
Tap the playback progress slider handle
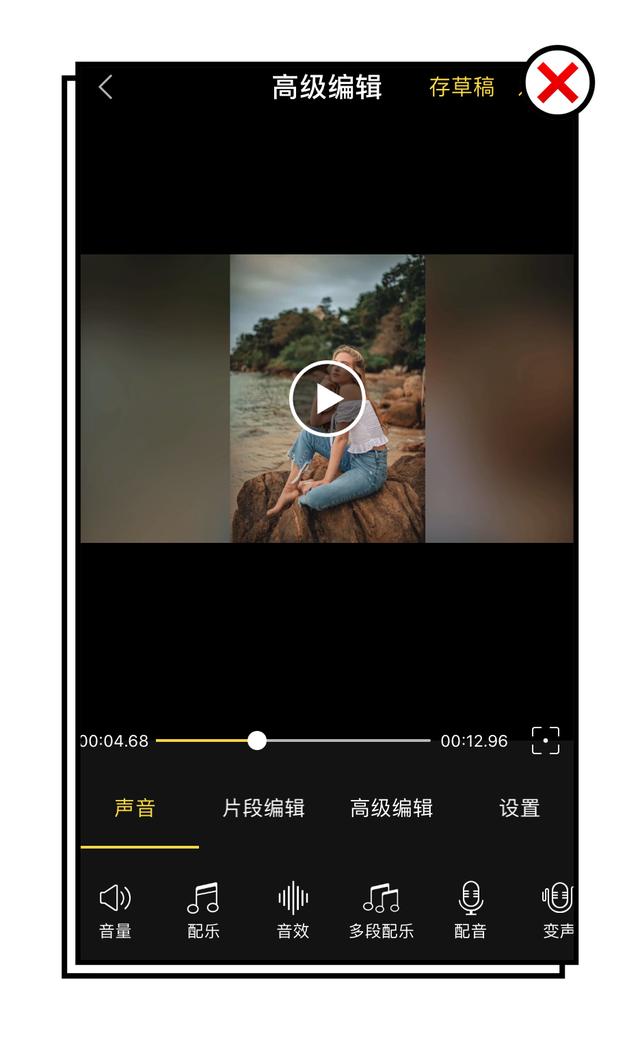(257, 741)
